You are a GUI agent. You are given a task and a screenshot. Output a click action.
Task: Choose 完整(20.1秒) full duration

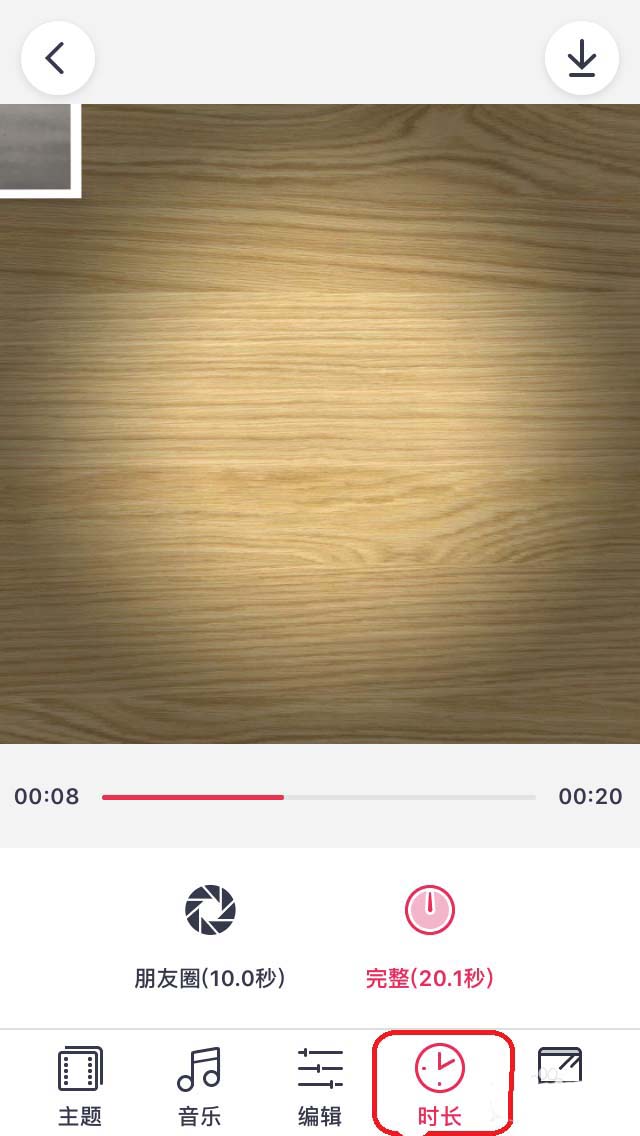[430, 936]
